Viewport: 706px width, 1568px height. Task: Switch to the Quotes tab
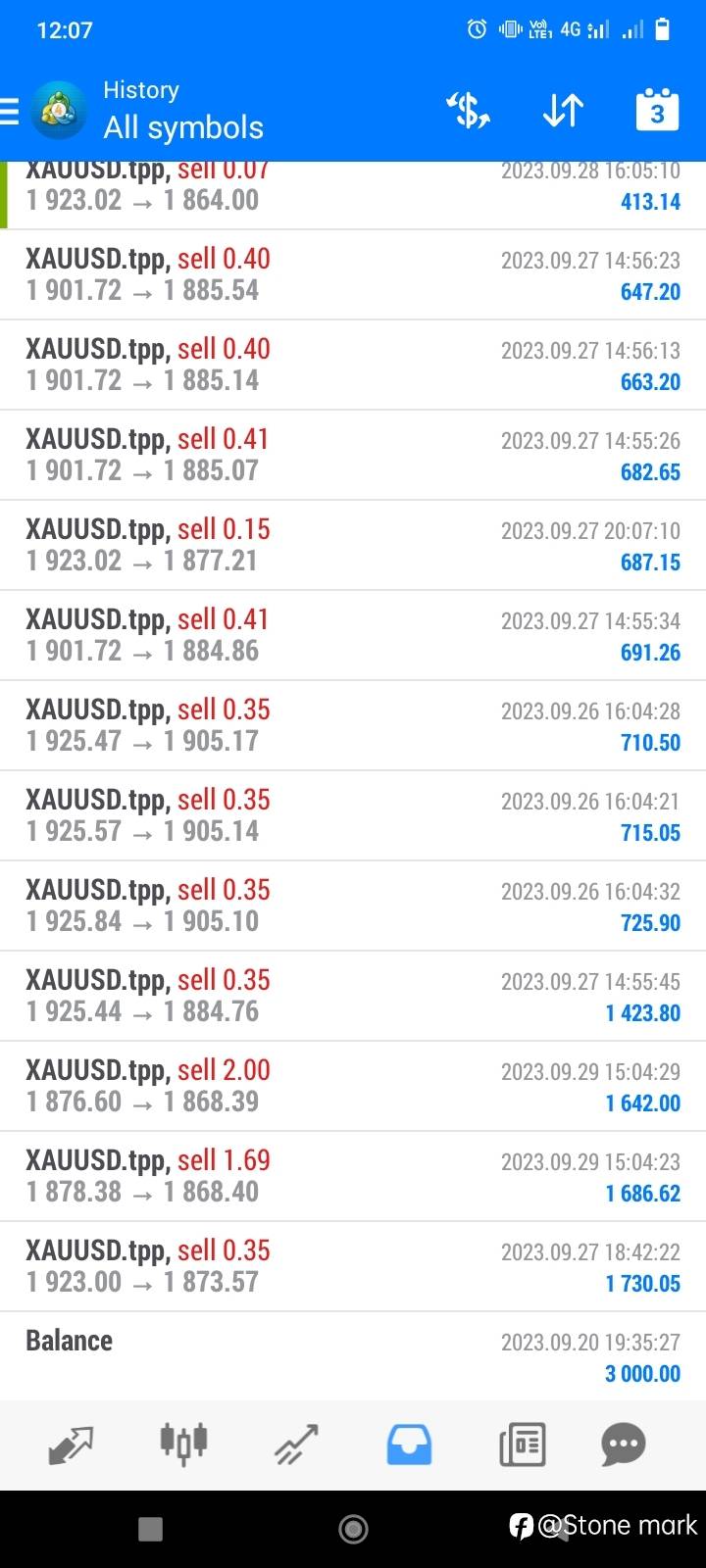click(71, 1445)
